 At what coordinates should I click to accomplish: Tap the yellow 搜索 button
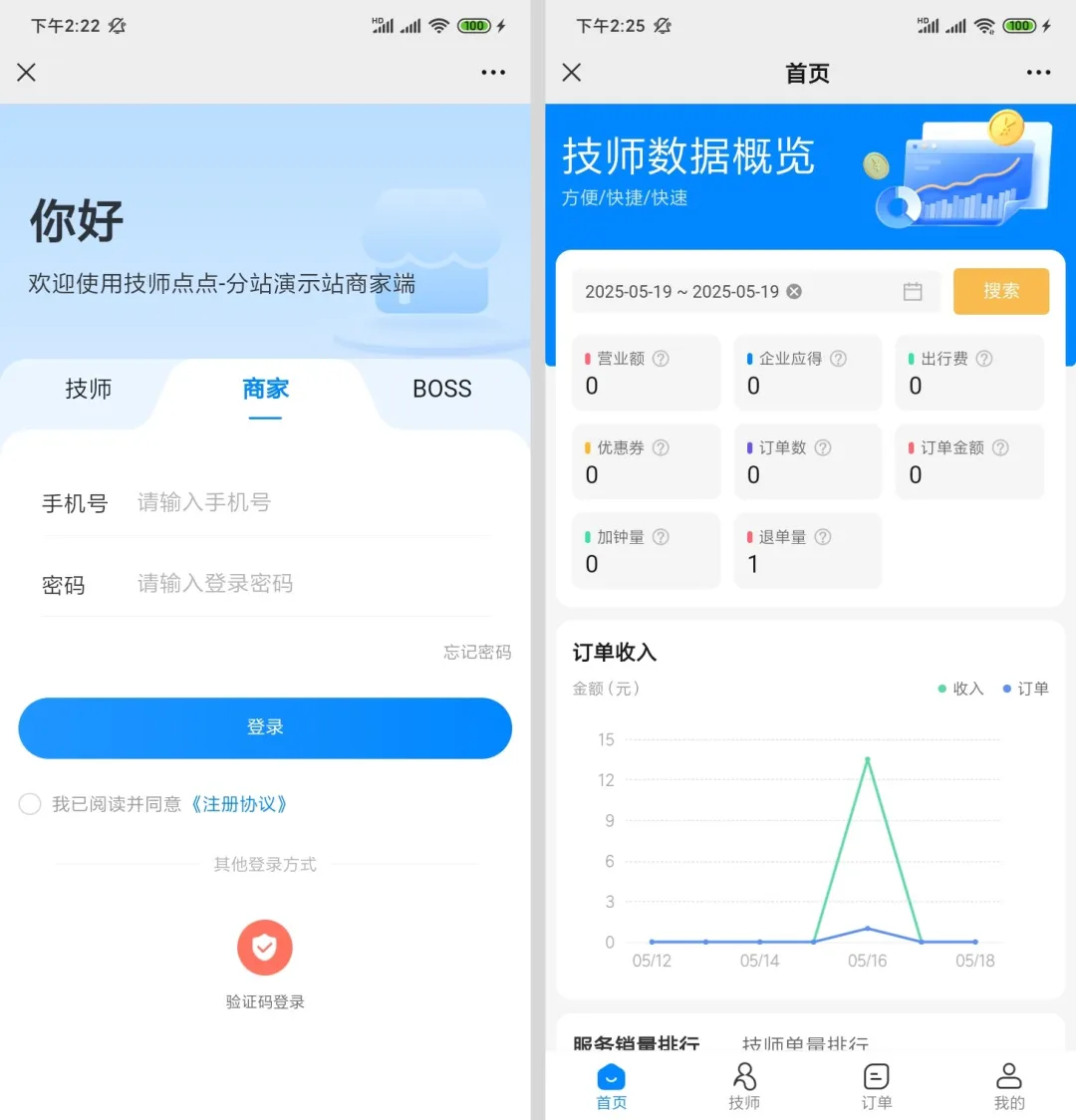tap(1000, 291)
